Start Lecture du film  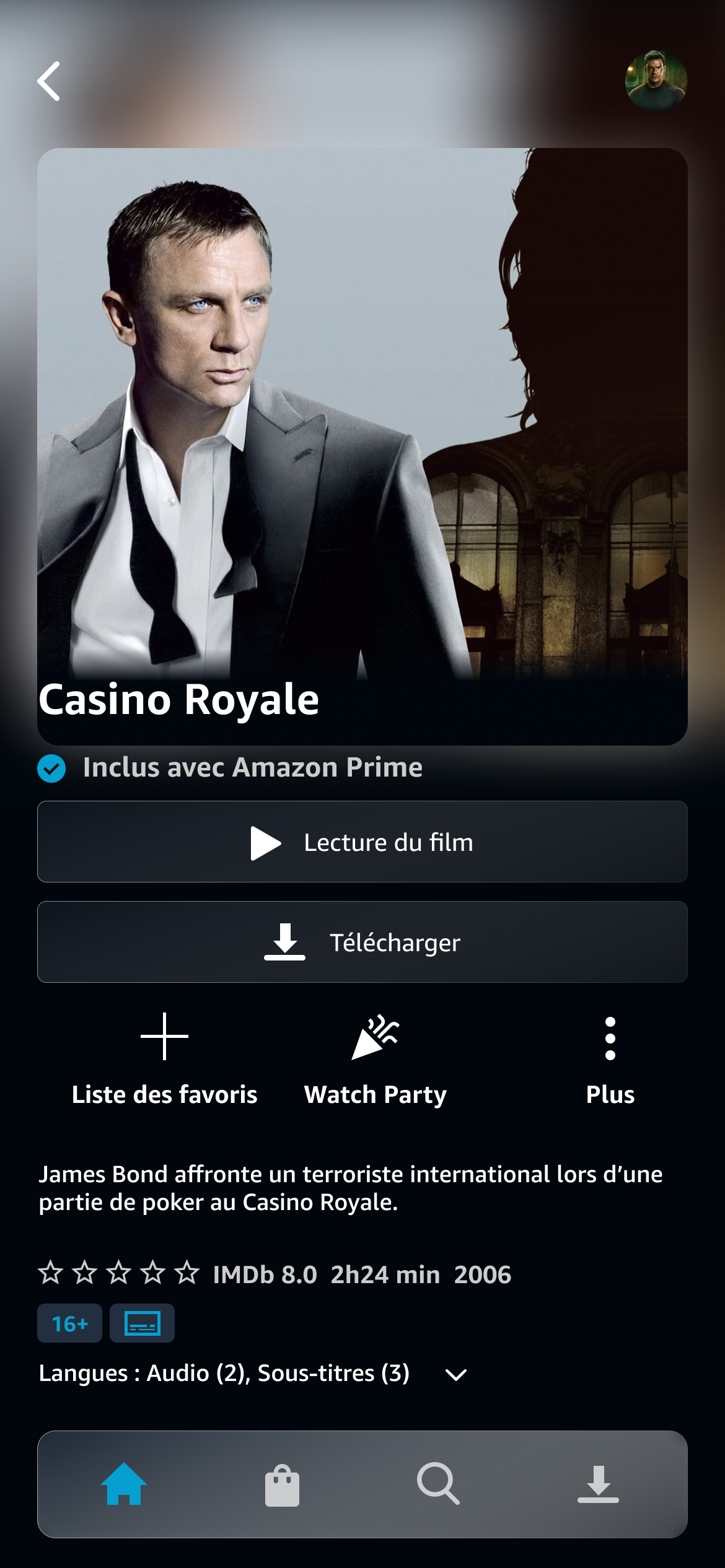point(362,842)
